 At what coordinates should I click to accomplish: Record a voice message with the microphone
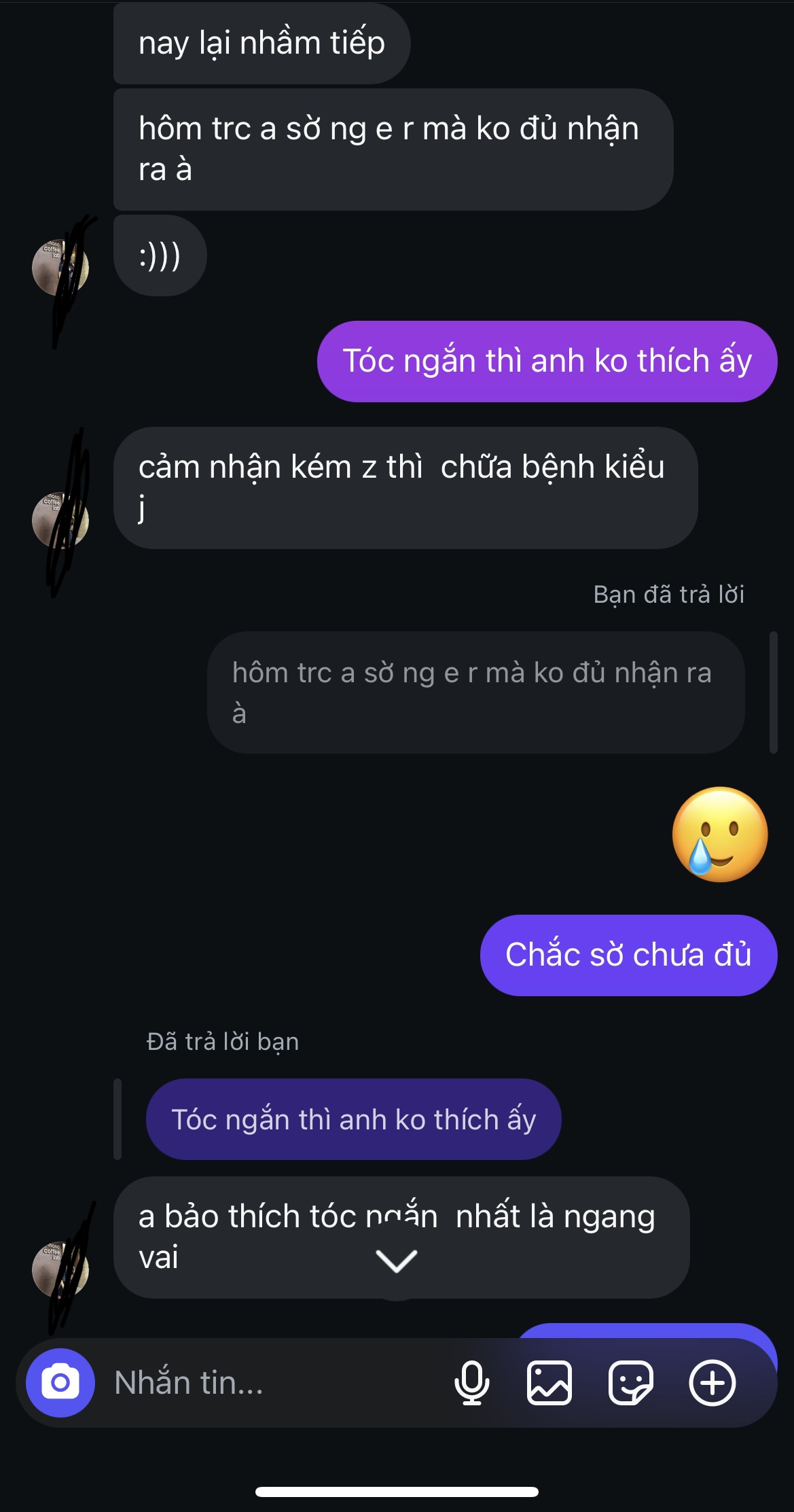[x=471, y=1383]
